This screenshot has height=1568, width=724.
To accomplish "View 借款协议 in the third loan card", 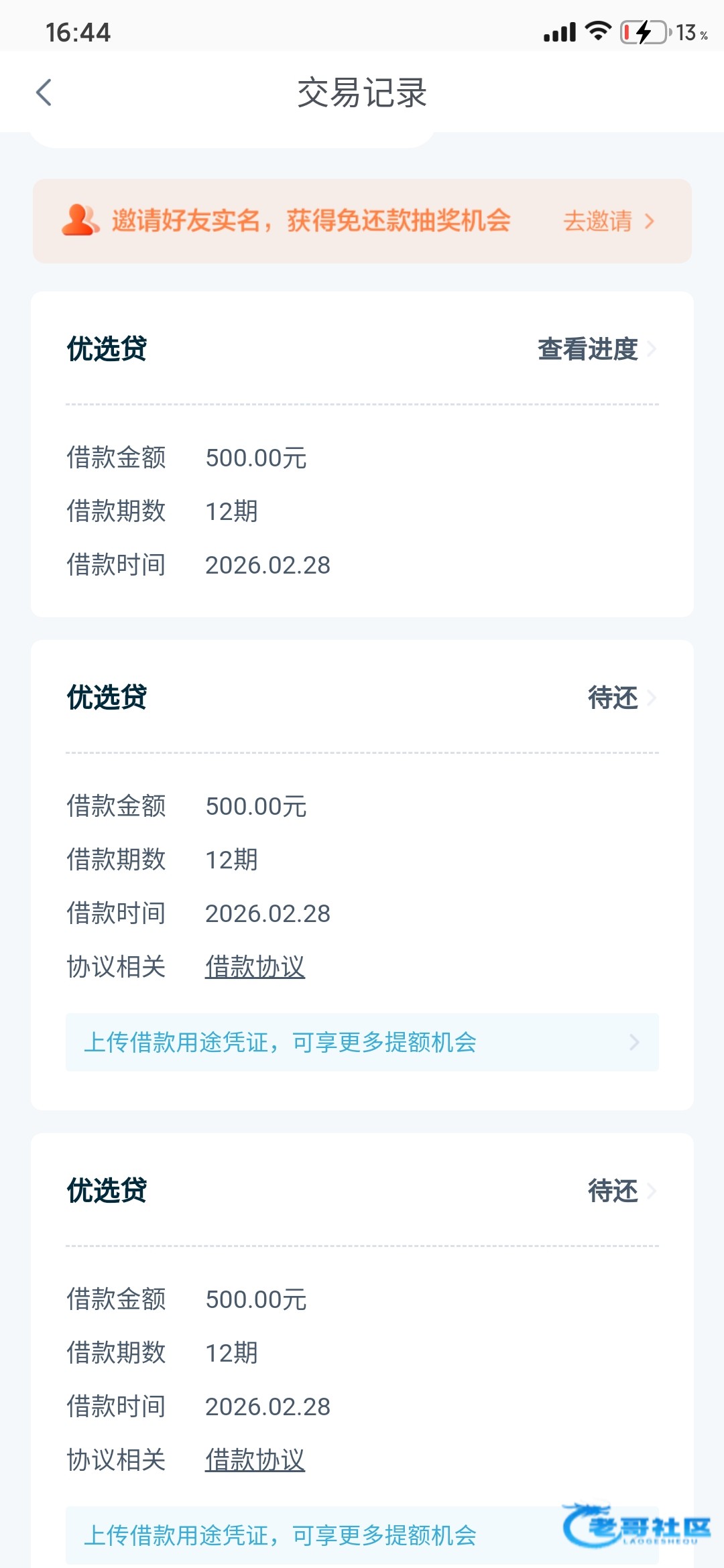I will 255,1460.
